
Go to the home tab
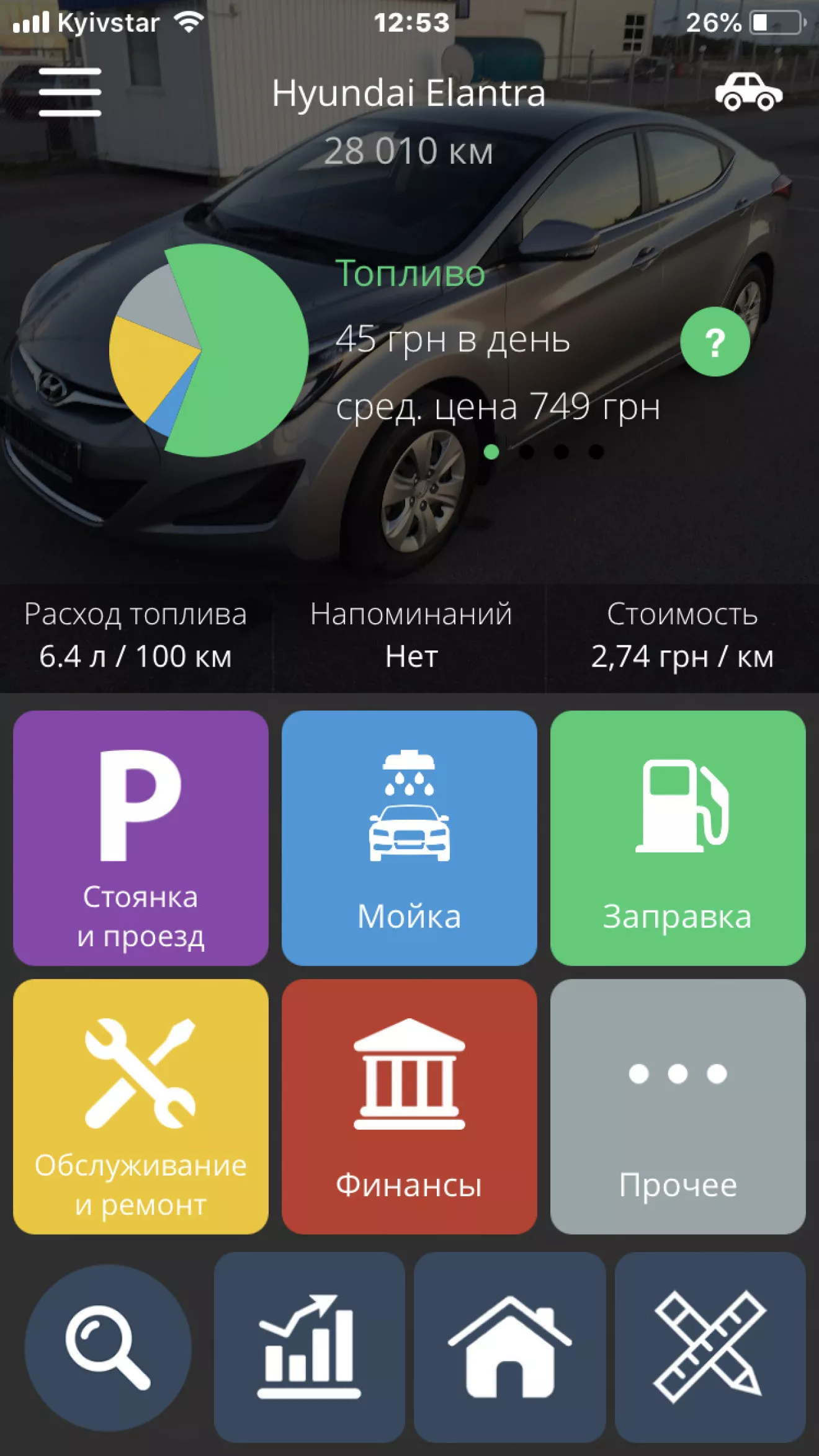[x=509, y=1347]
